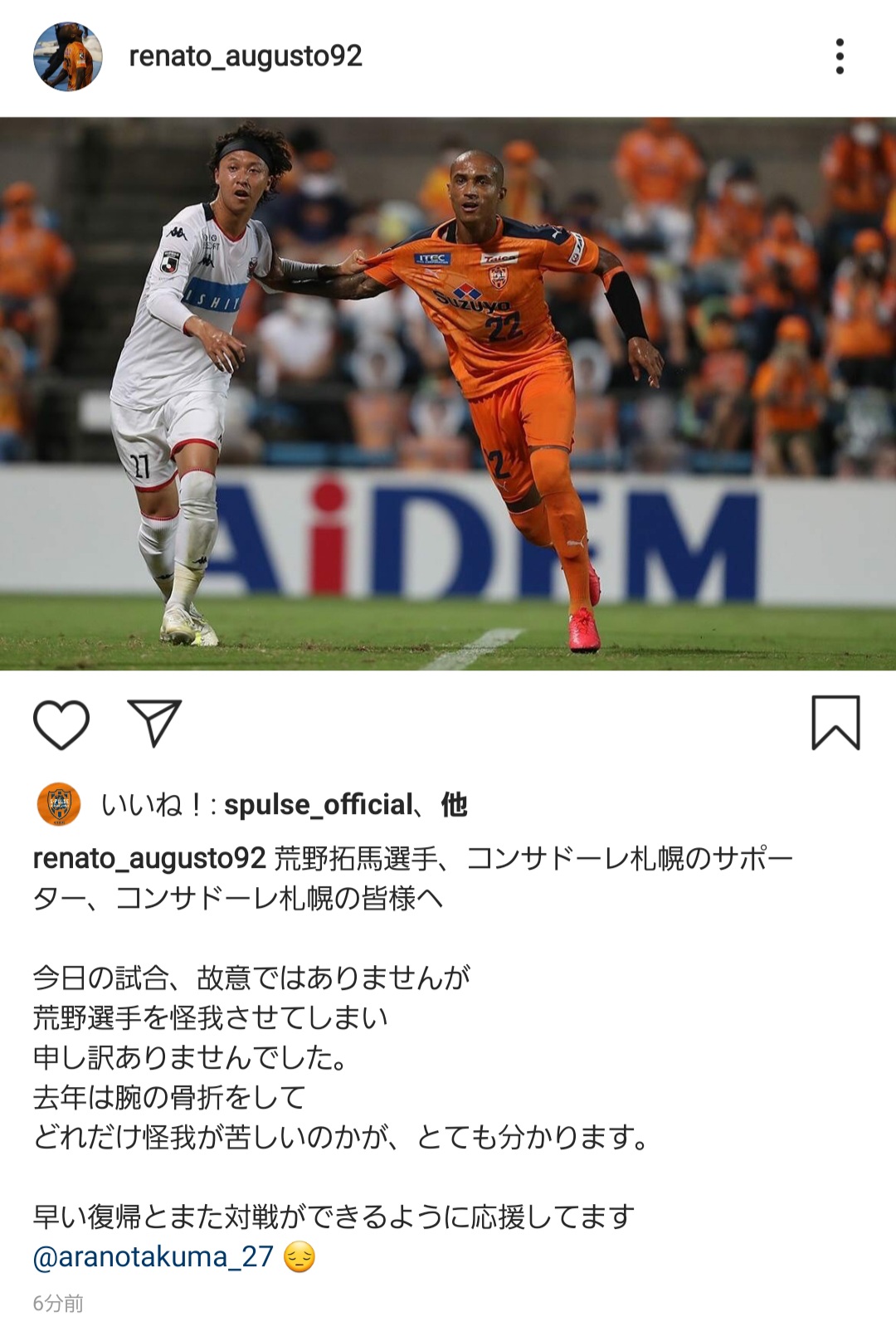
Task: View the likes list via 他
Action: click(454, 804)
